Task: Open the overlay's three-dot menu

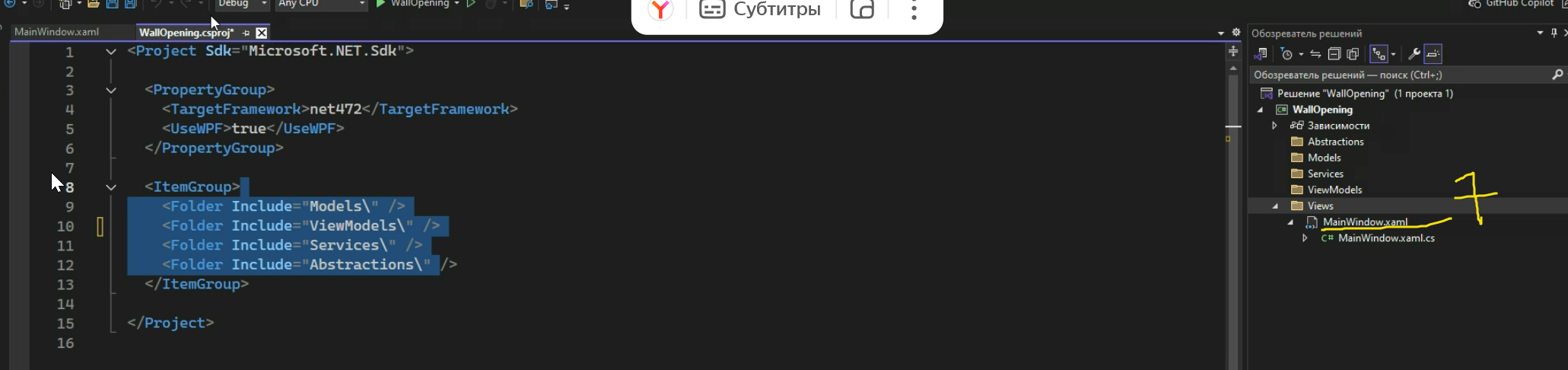Action: coord(914,10)
